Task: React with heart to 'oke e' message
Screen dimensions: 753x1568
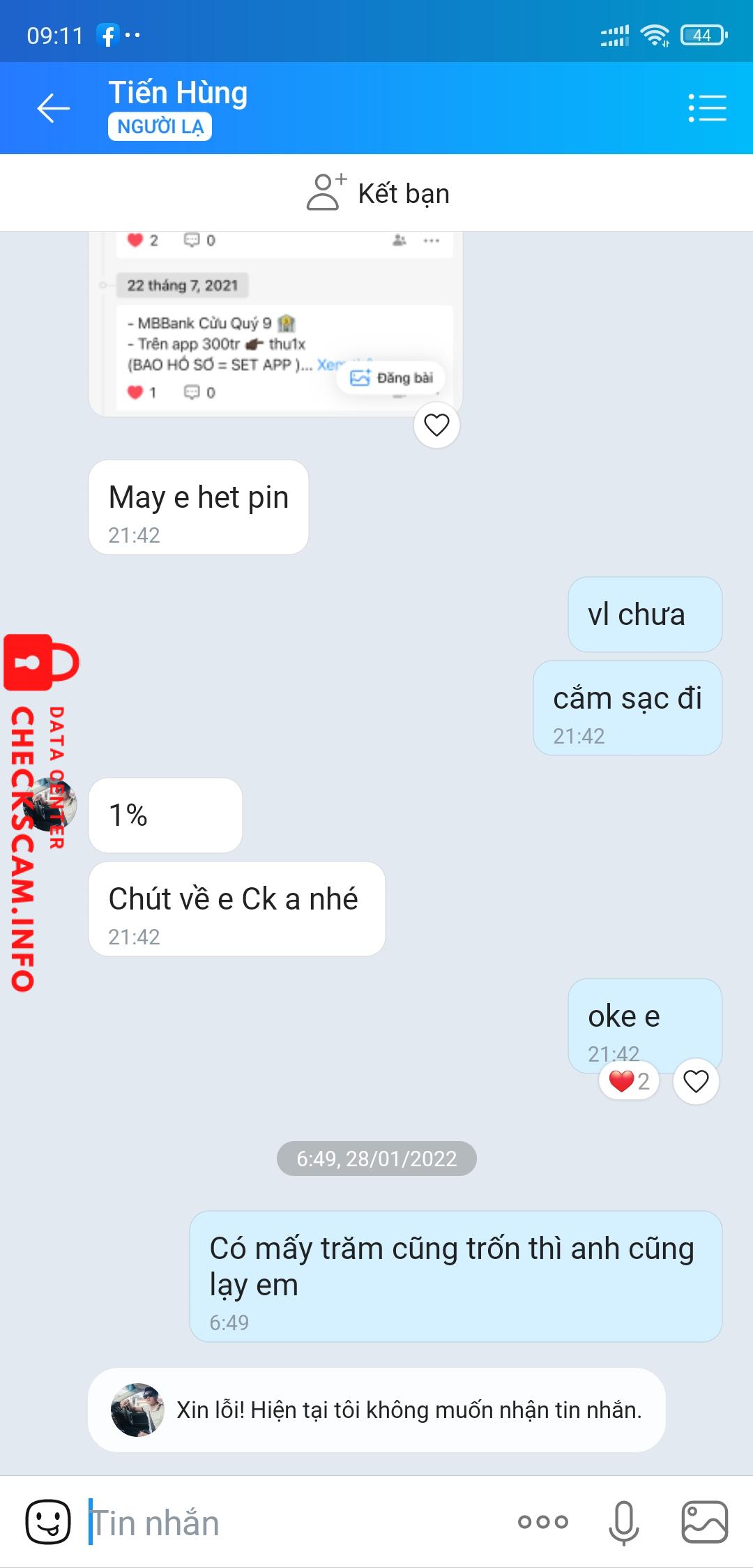Action: tap(695, 1081)
